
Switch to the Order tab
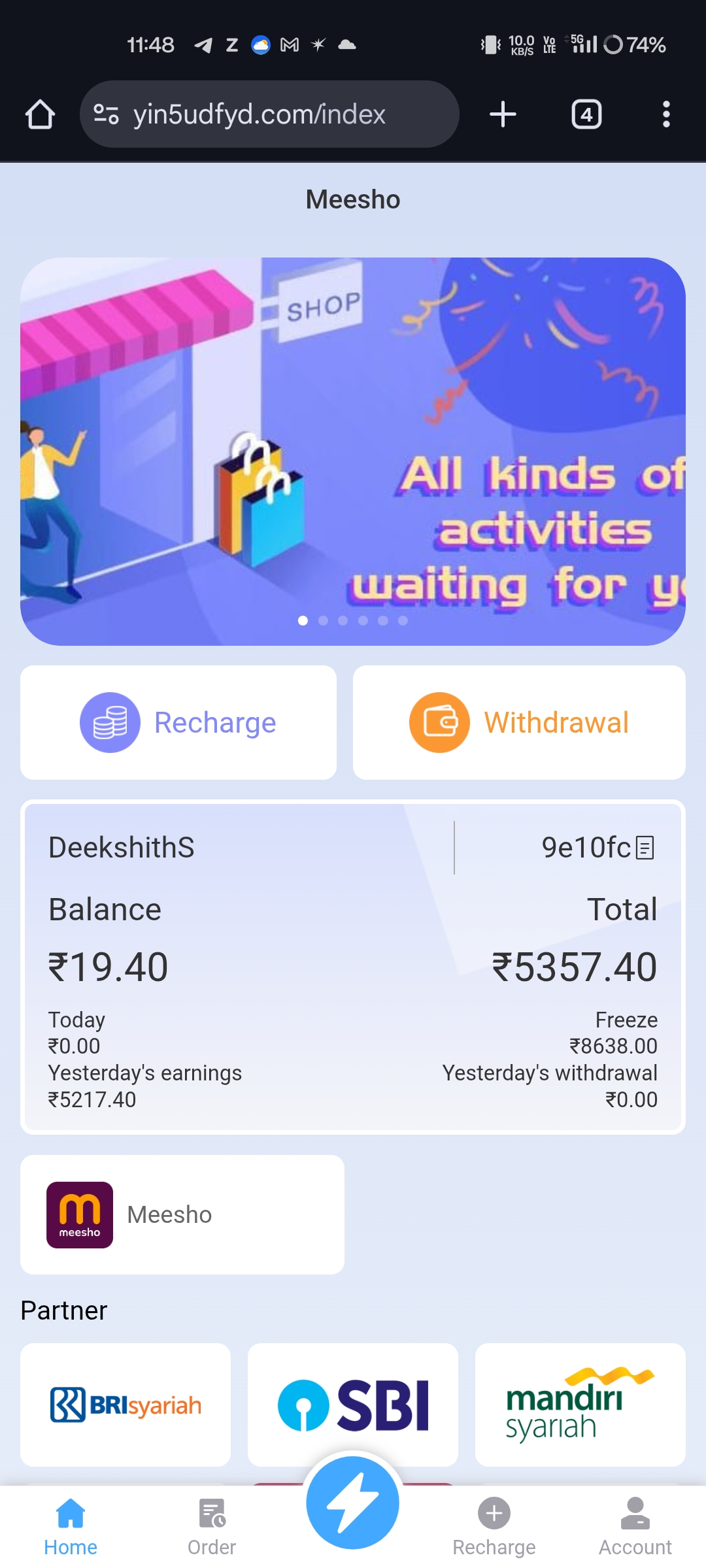point(212,1527)
